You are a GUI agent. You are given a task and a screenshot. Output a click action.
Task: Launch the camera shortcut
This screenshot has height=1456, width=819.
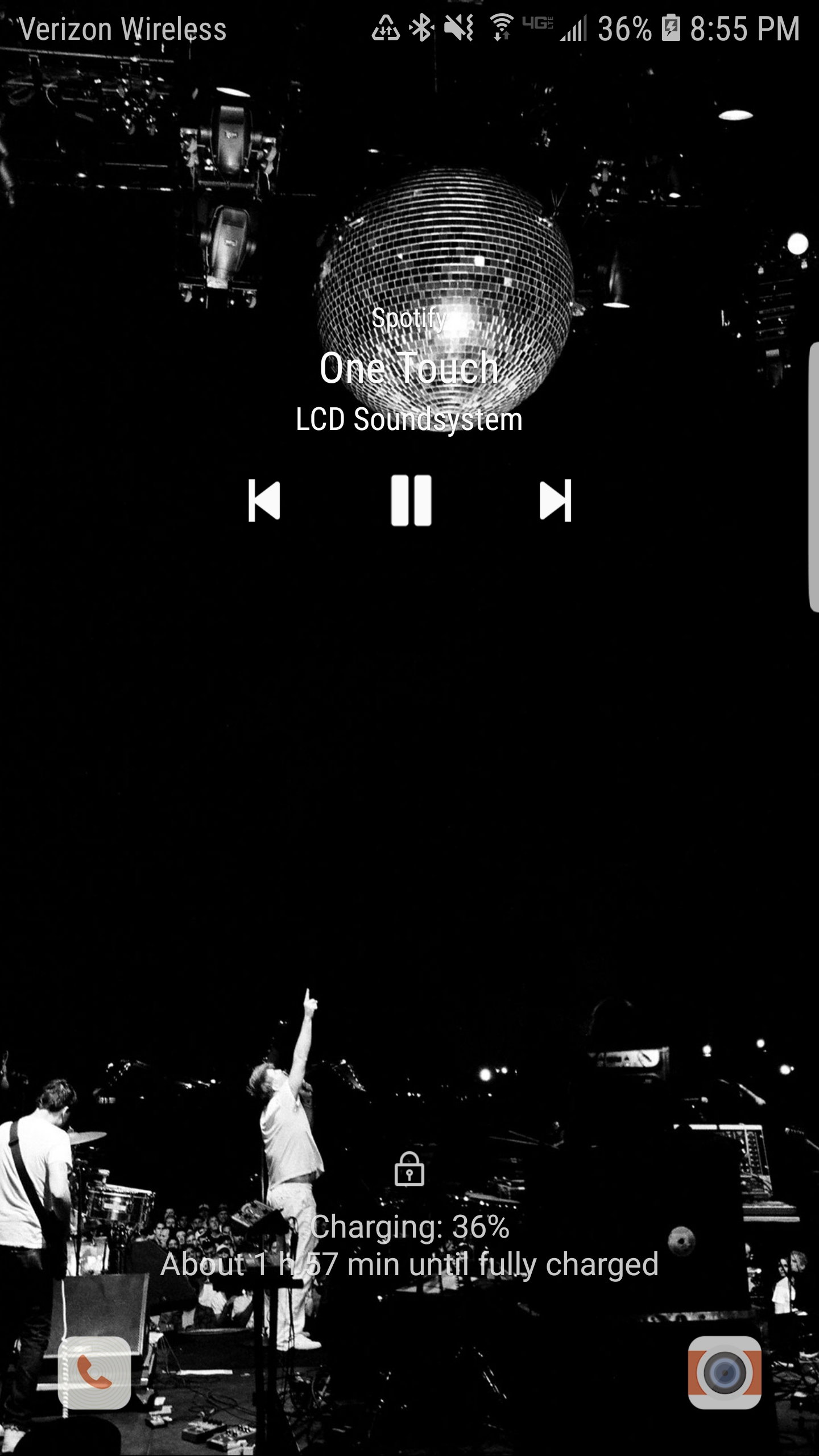(725, 1372)
